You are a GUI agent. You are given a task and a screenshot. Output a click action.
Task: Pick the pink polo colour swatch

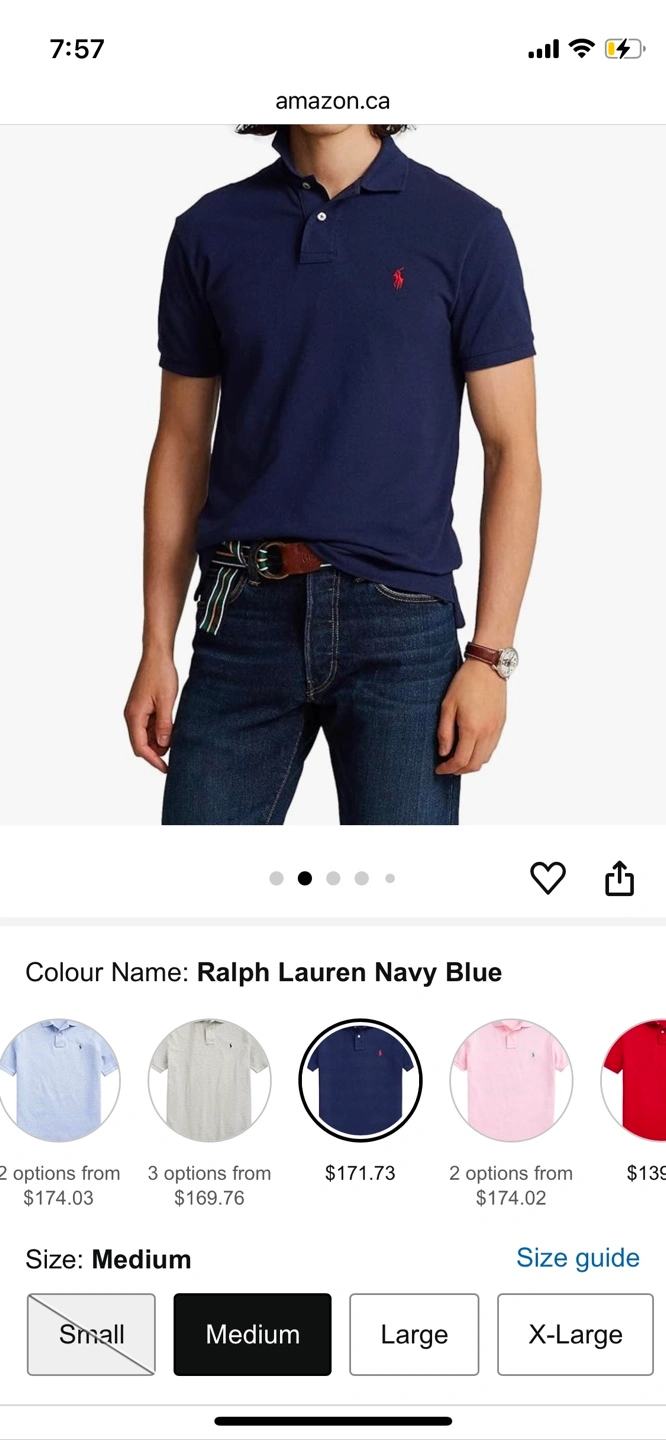coord(511,1080)
